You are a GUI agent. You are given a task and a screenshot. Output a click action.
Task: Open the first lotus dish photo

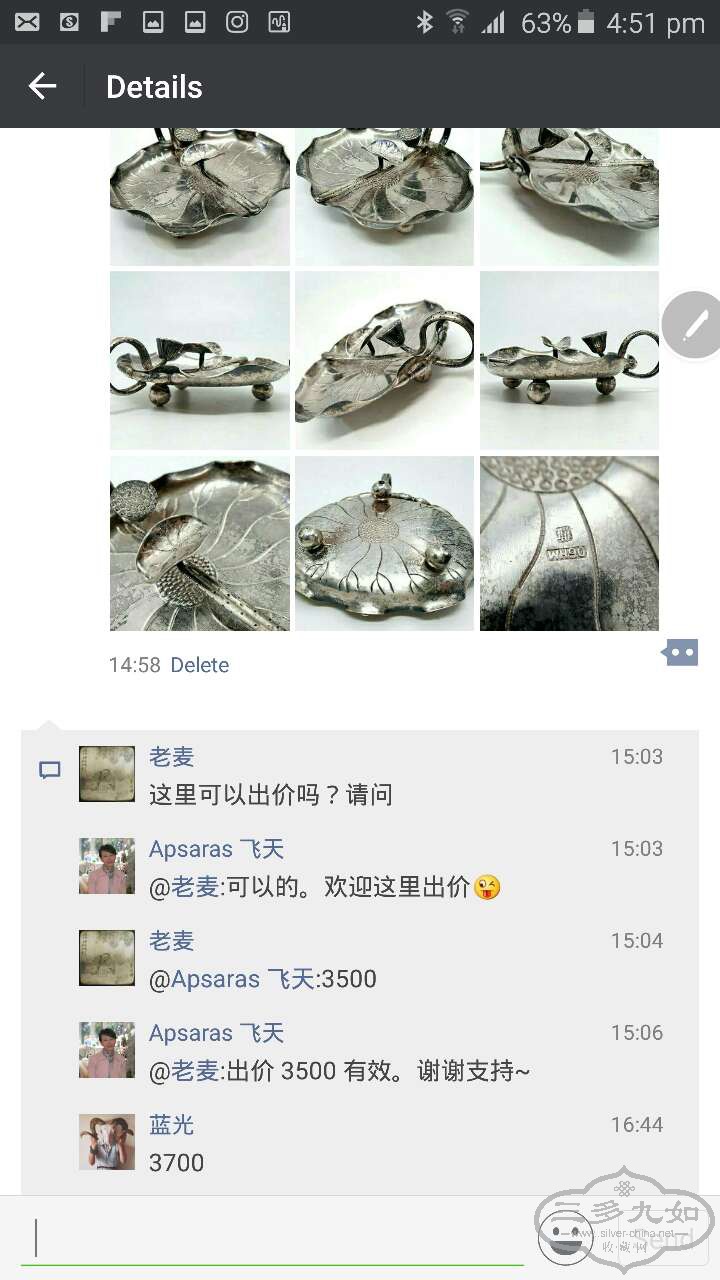pos(199,196)
